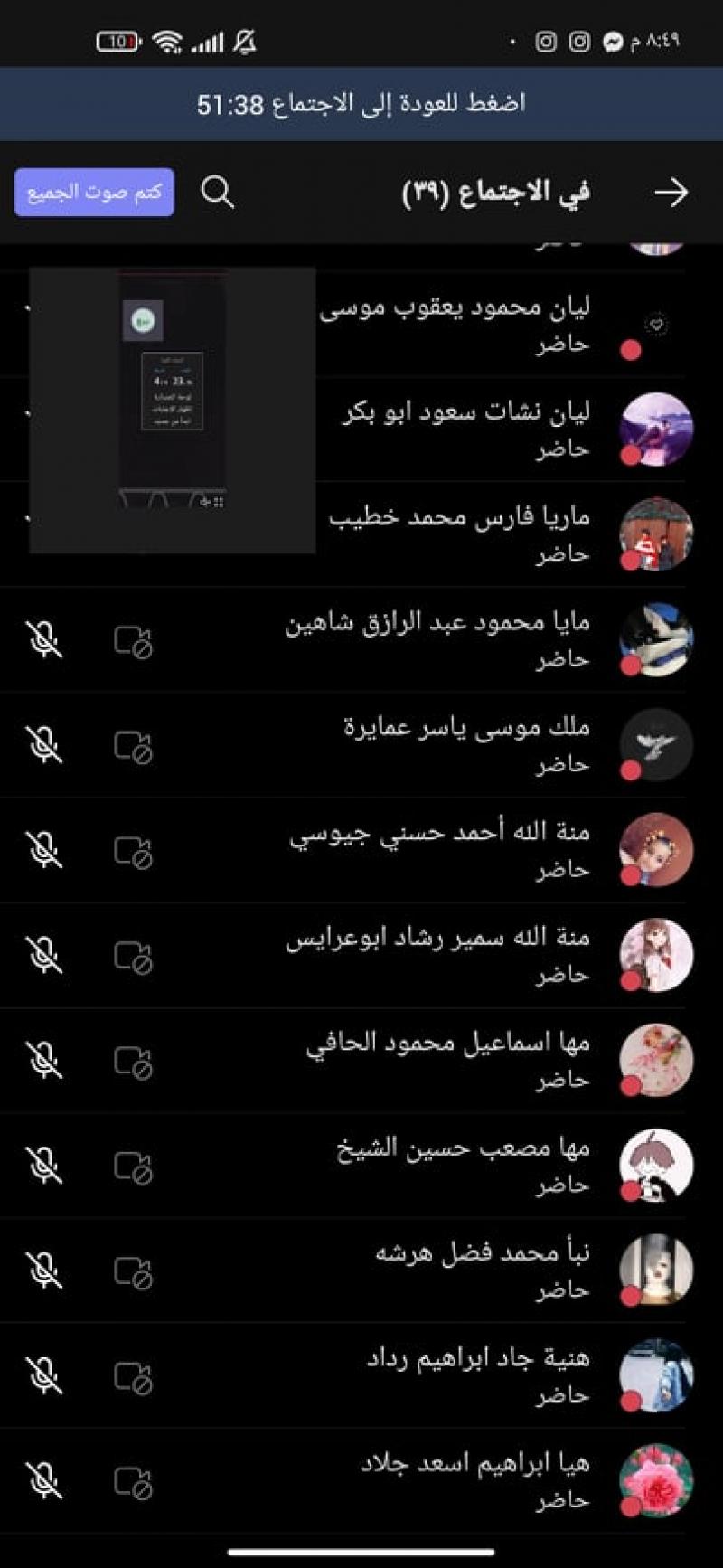The height and width of the screenshot is (1568, 723).
Task: Open the floating shared screen preview
Action: pyautogui.click(x=172, y=409)
